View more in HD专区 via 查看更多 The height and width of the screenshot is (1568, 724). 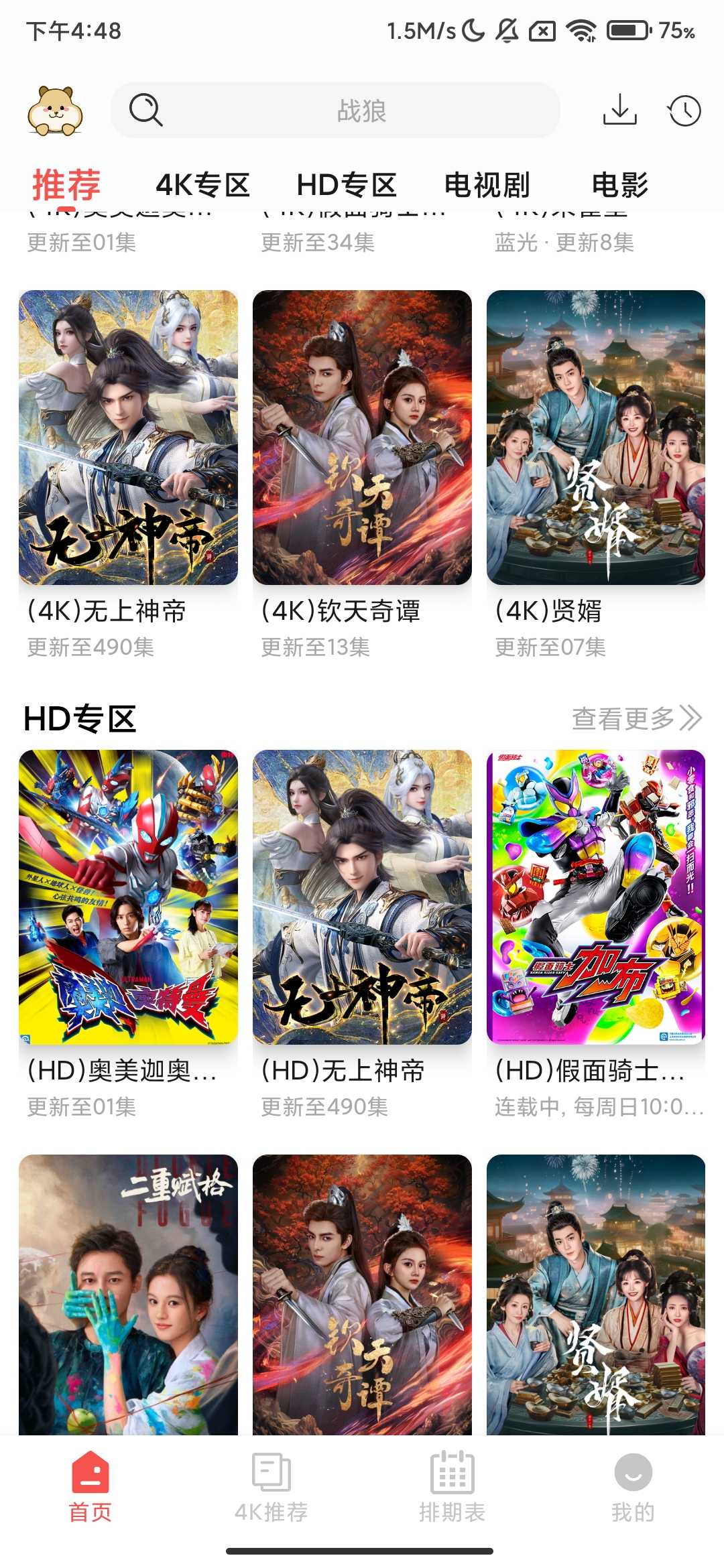click(636, 718)
